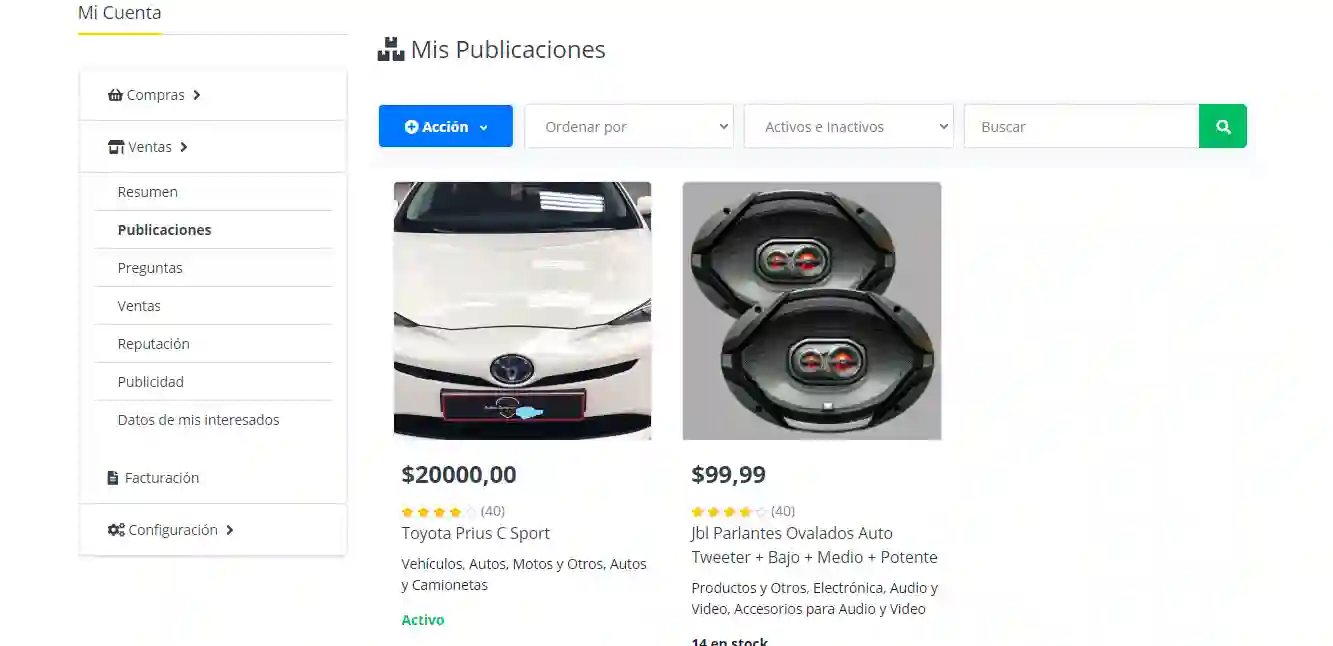The image size is (1333, 646).
Task: Open Publicidad in the sidebar
Action: pos(151,382)
